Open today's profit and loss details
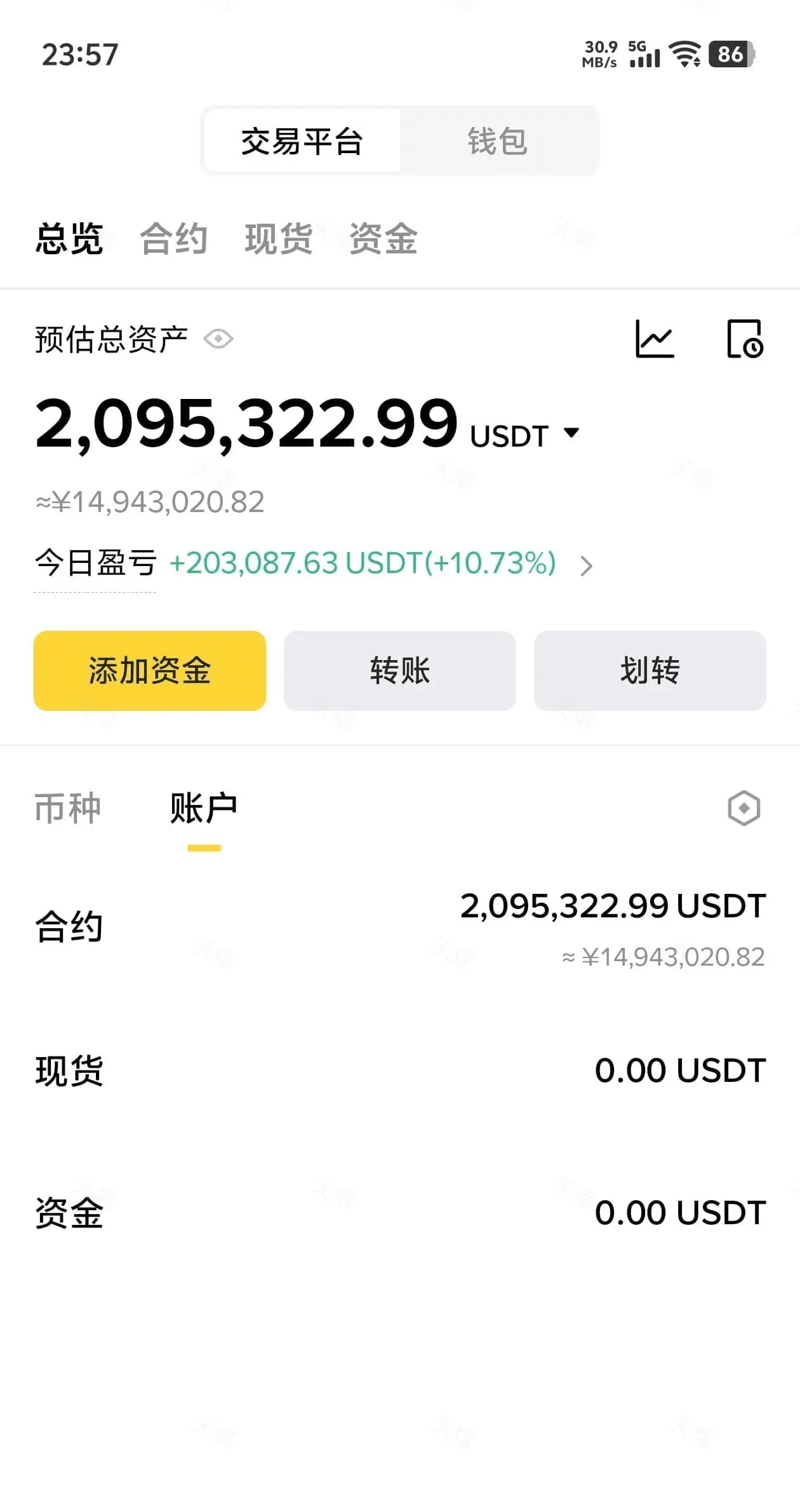This screenshot has width=800, height=1512. click(587, 565)
